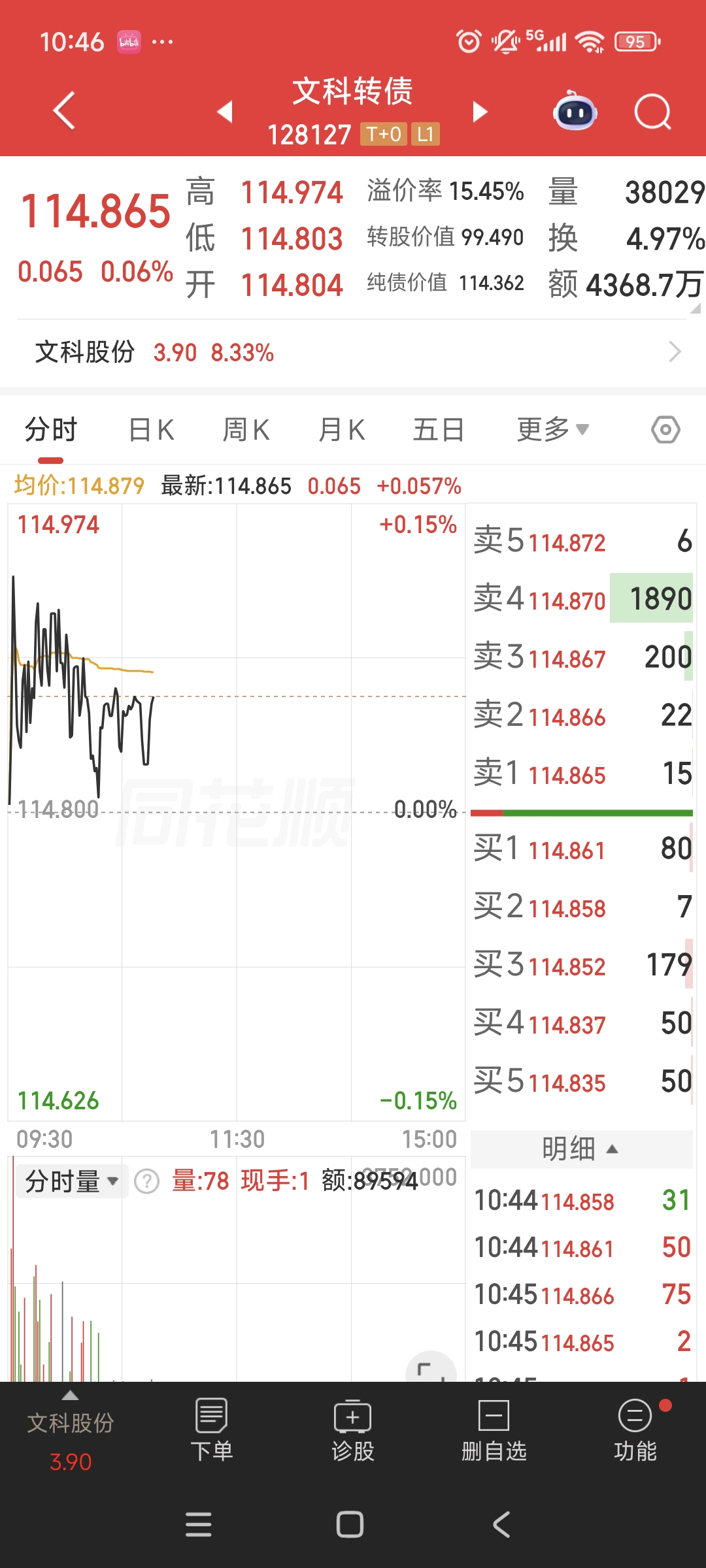Open the 分时量 indicator dropdown

pyautogui.click(x=71, y=1181)
